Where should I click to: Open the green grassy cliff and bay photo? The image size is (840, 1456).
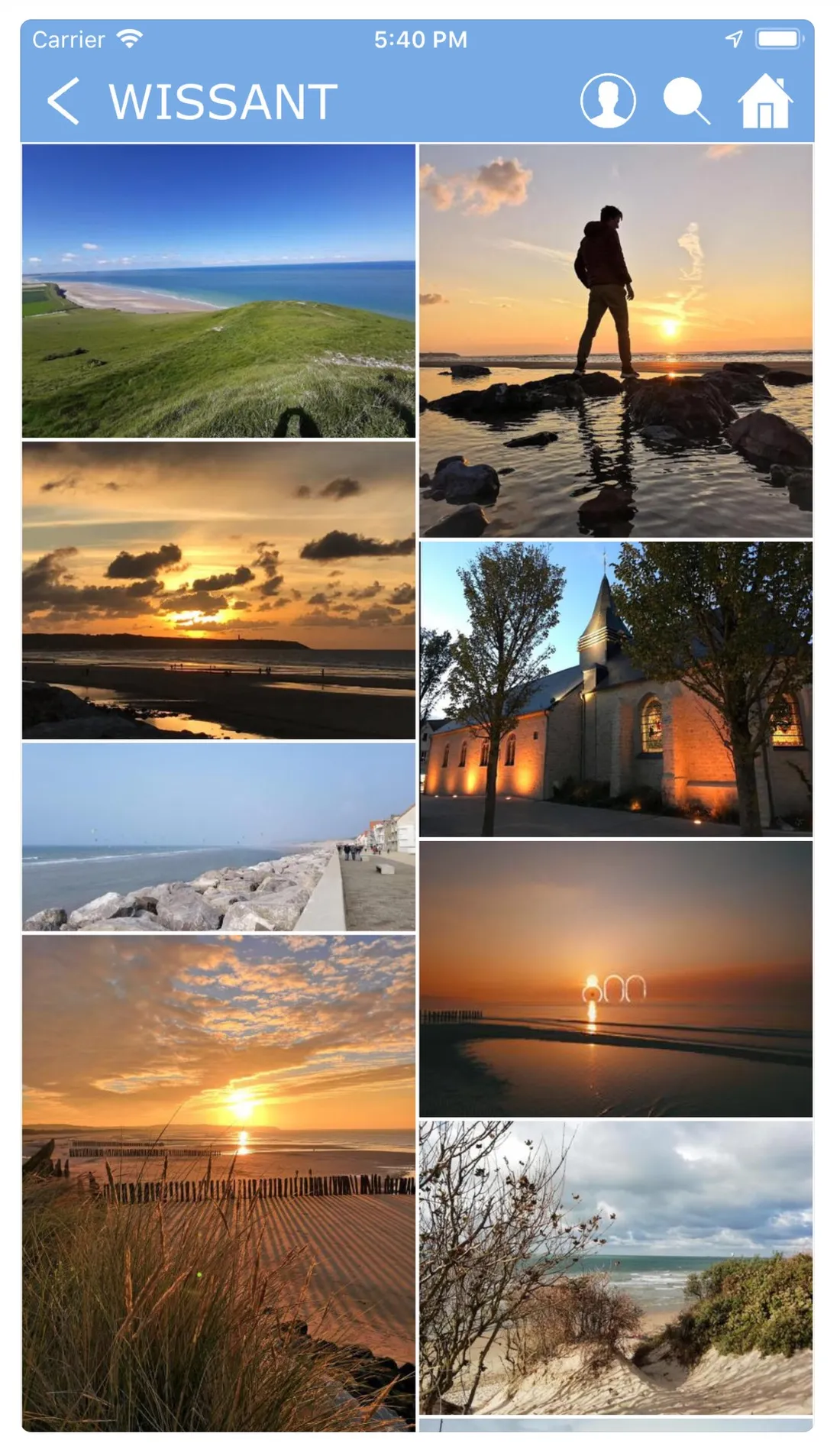218,291
